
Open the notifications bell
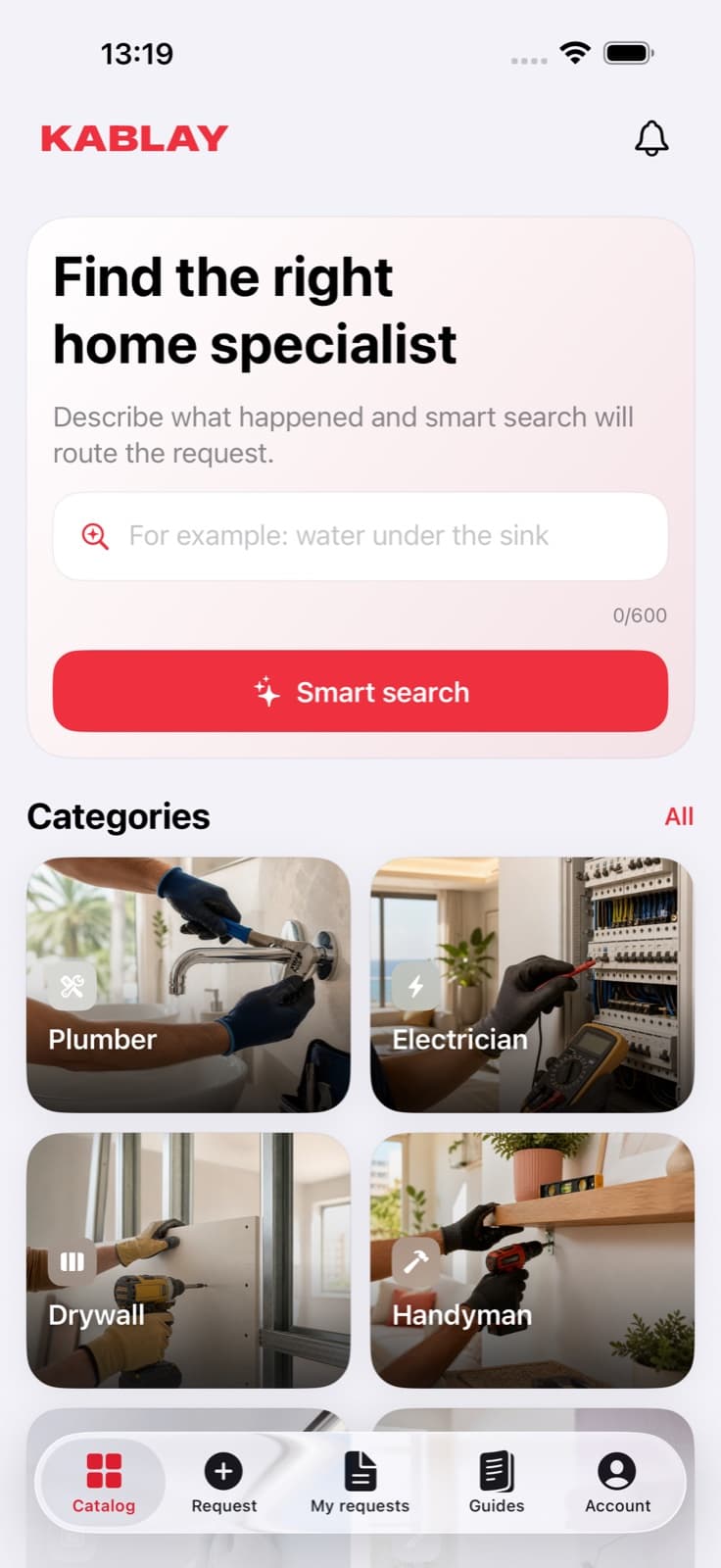651,138
